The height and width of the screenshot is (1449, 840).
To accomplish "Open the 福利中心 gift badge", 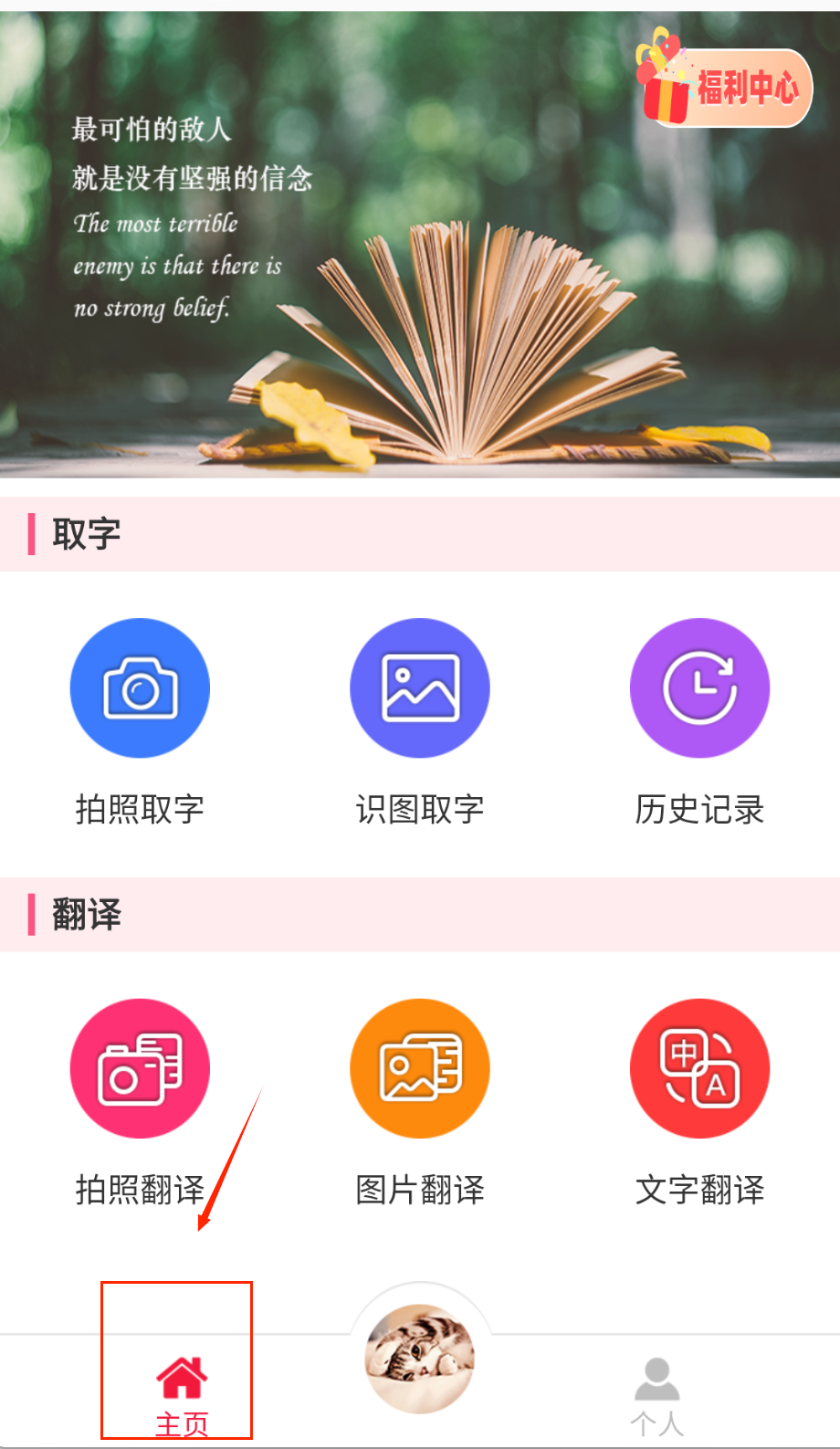I will click(x=726, y=87).
